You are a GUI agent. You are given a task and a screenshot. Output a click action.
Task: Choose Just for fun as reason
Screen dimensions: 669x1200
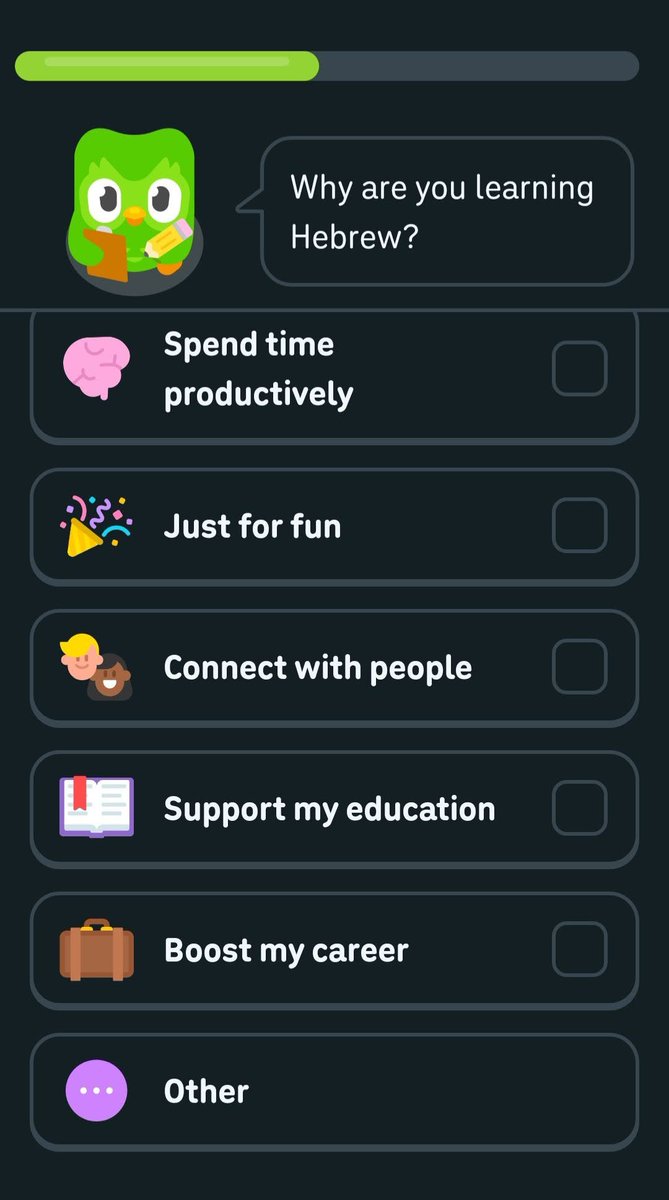pyautogui.click(x=334, y=526)
